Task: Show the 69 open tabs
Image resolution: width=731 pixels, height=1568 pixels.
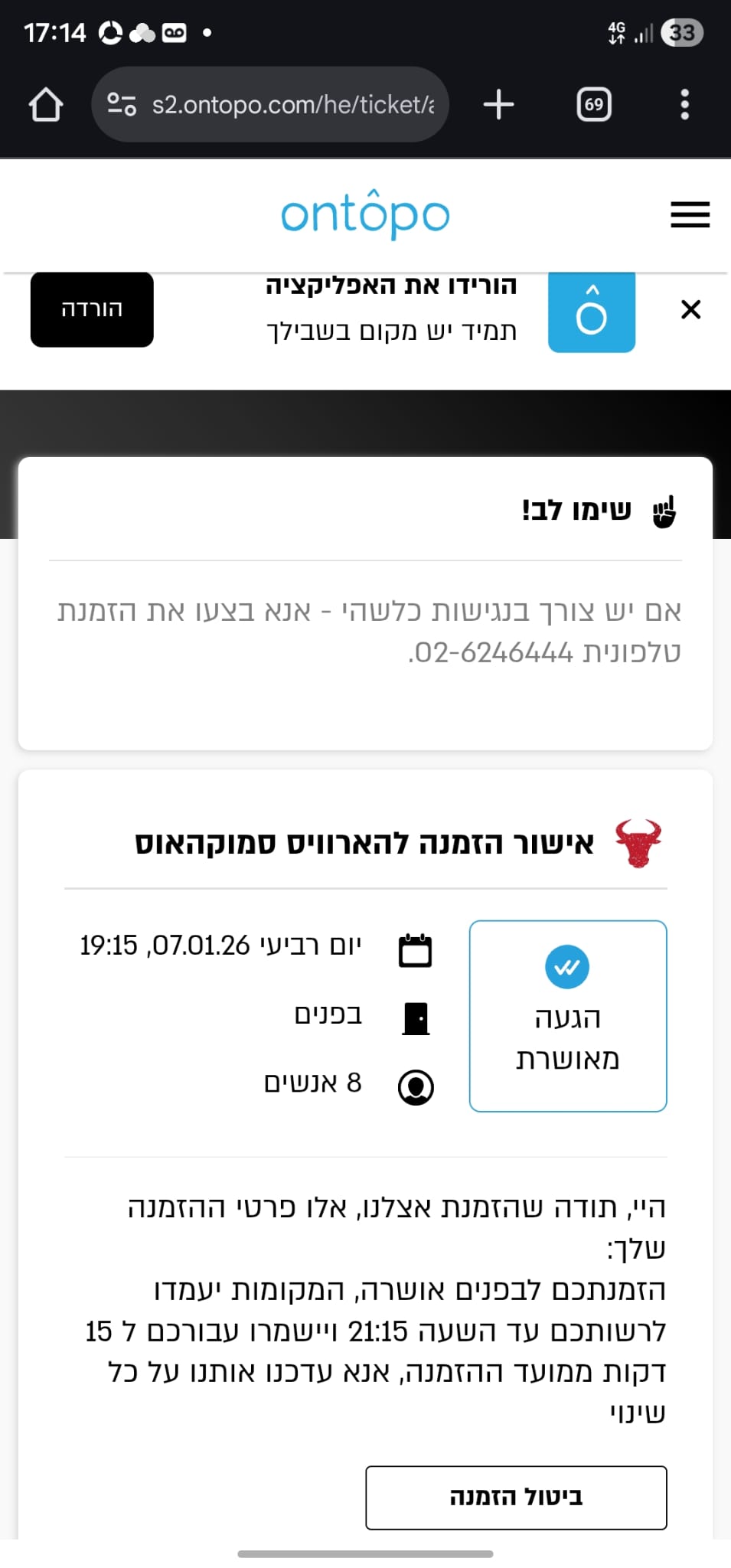Action: [x=594, y=104]
